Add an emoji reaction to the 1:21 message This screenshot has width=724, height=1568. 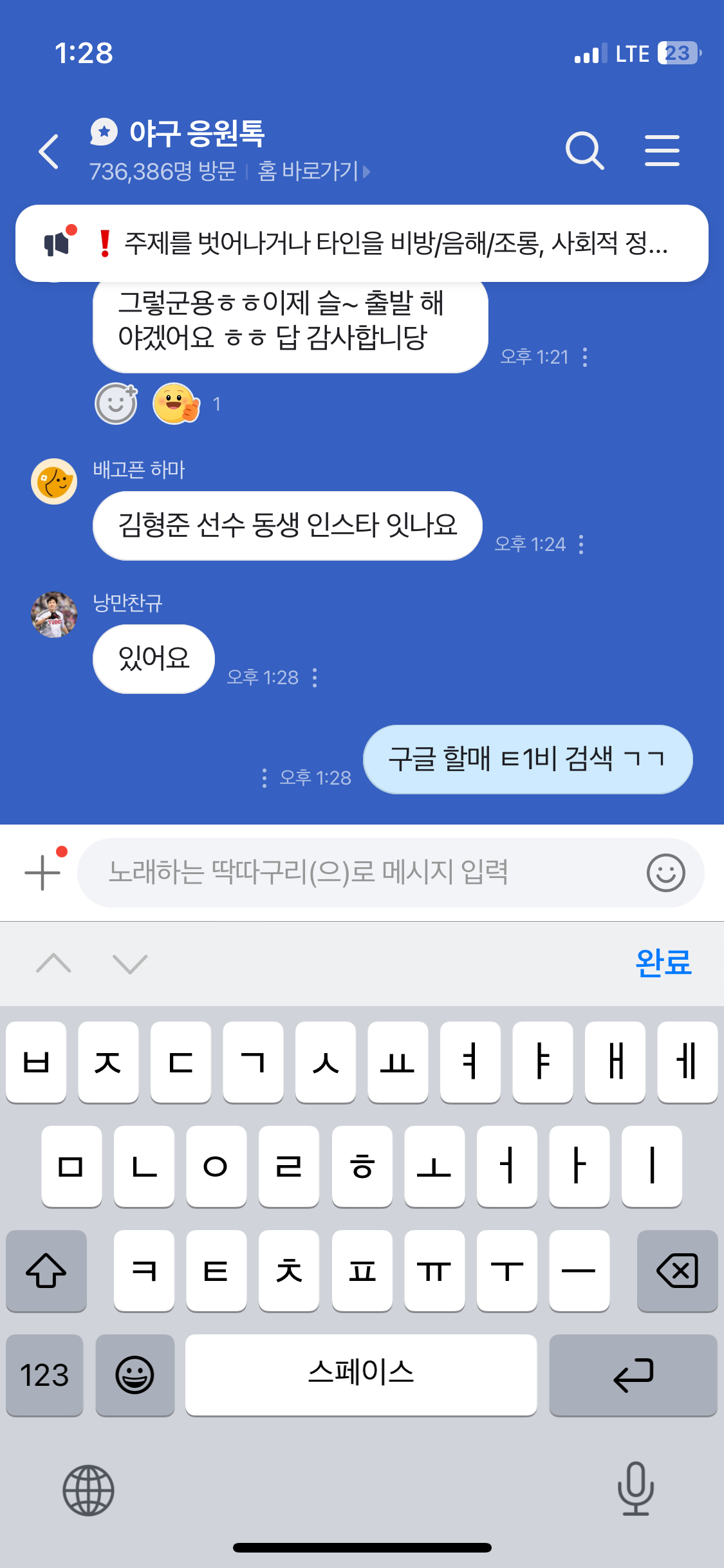[x=116, y=404]
